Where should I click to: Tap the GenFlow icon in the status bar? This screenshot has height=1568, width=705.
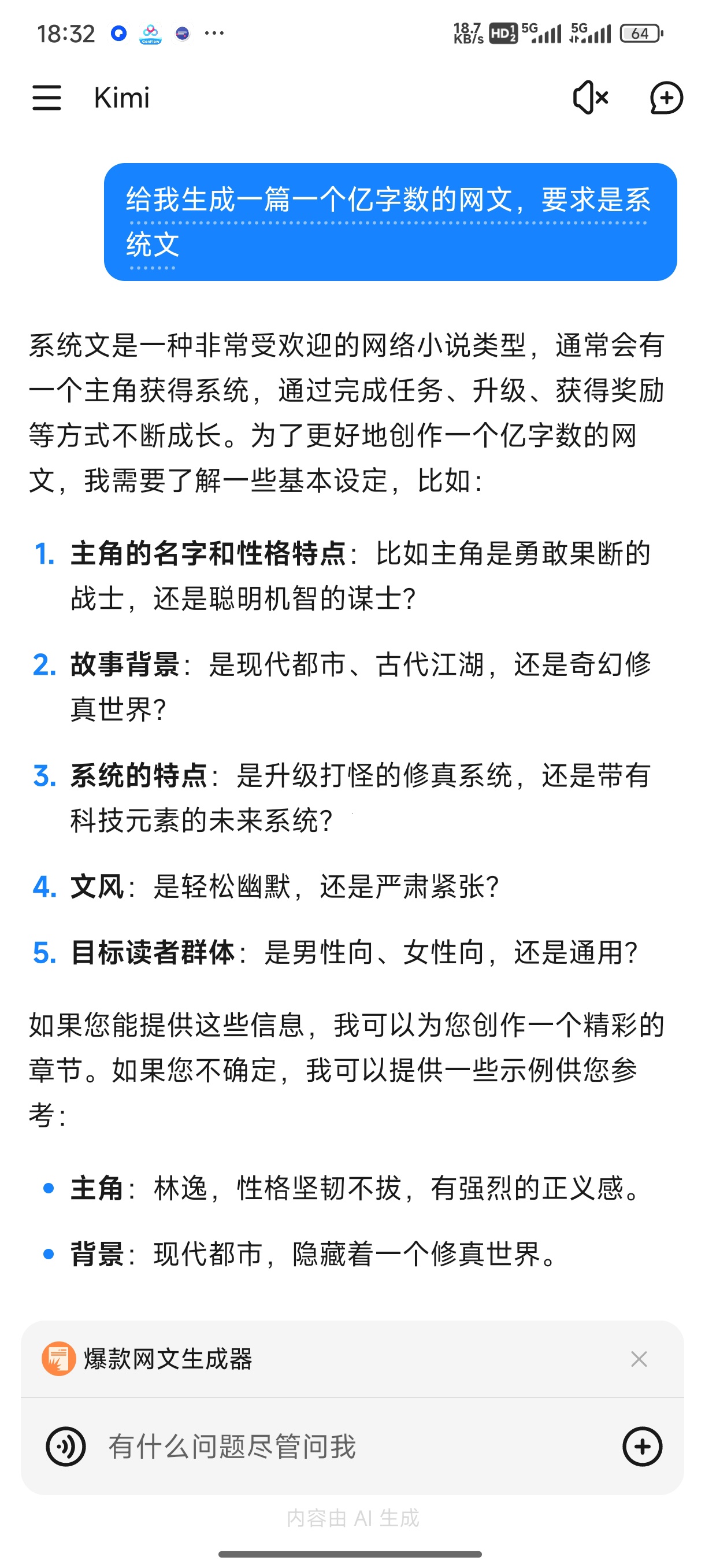click(x=150, y=34)
